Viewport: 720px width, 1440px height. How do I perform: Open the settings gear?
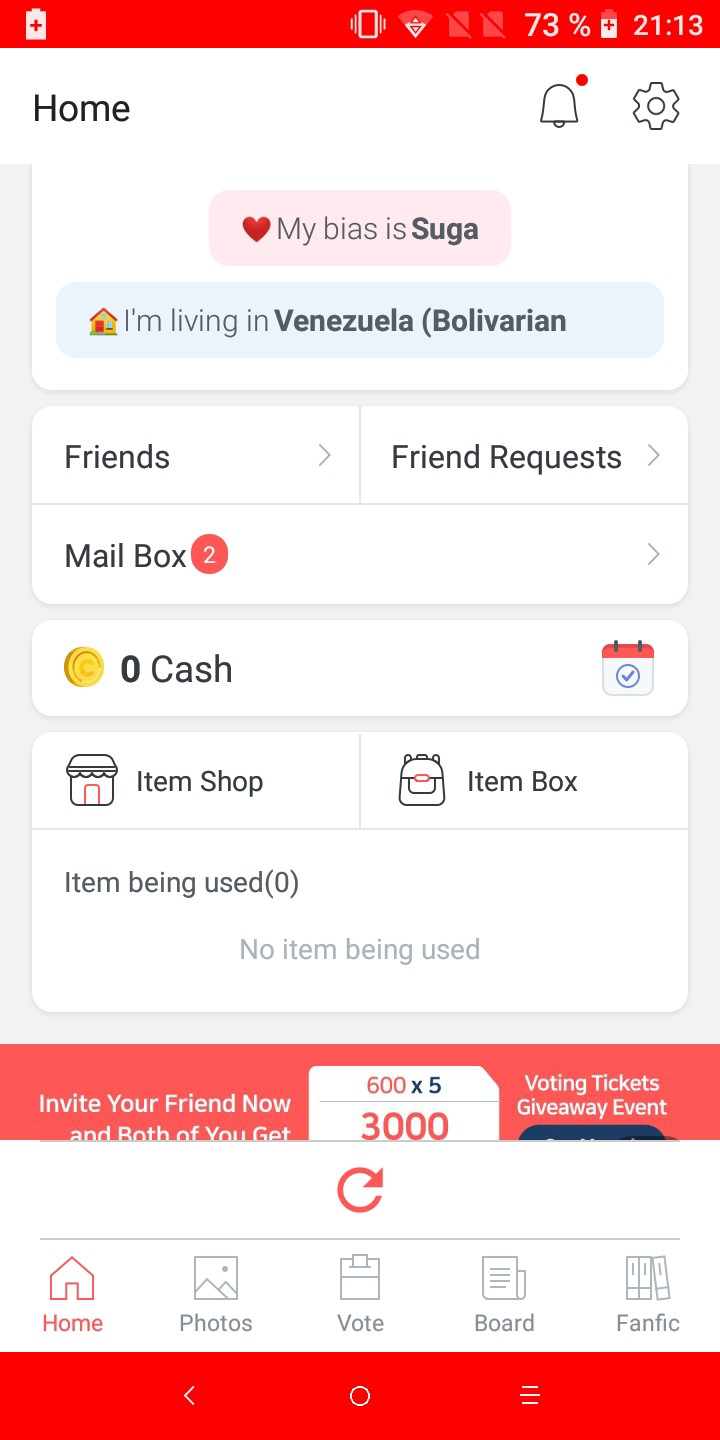coord(656,106)
